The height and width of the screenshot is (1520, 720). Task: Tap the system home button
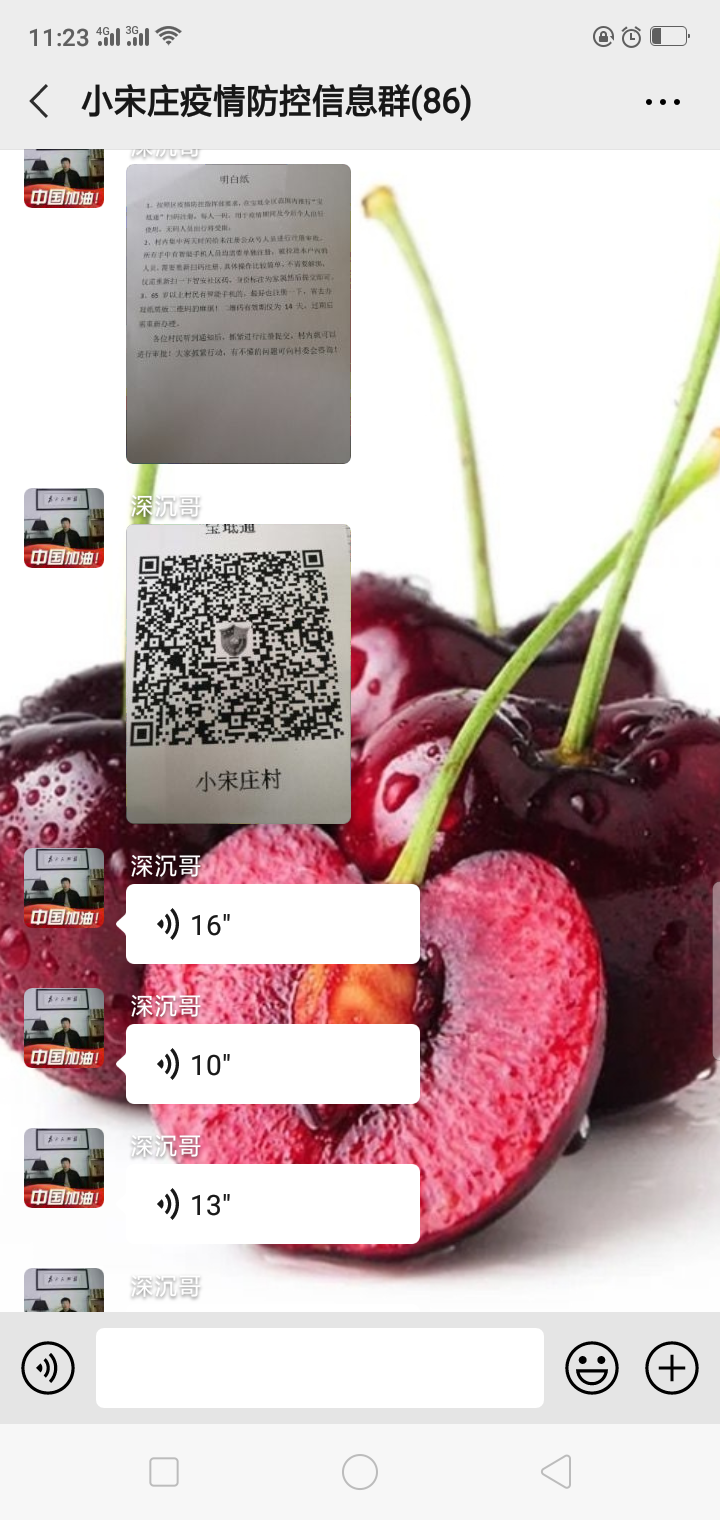coord(360,1472)
